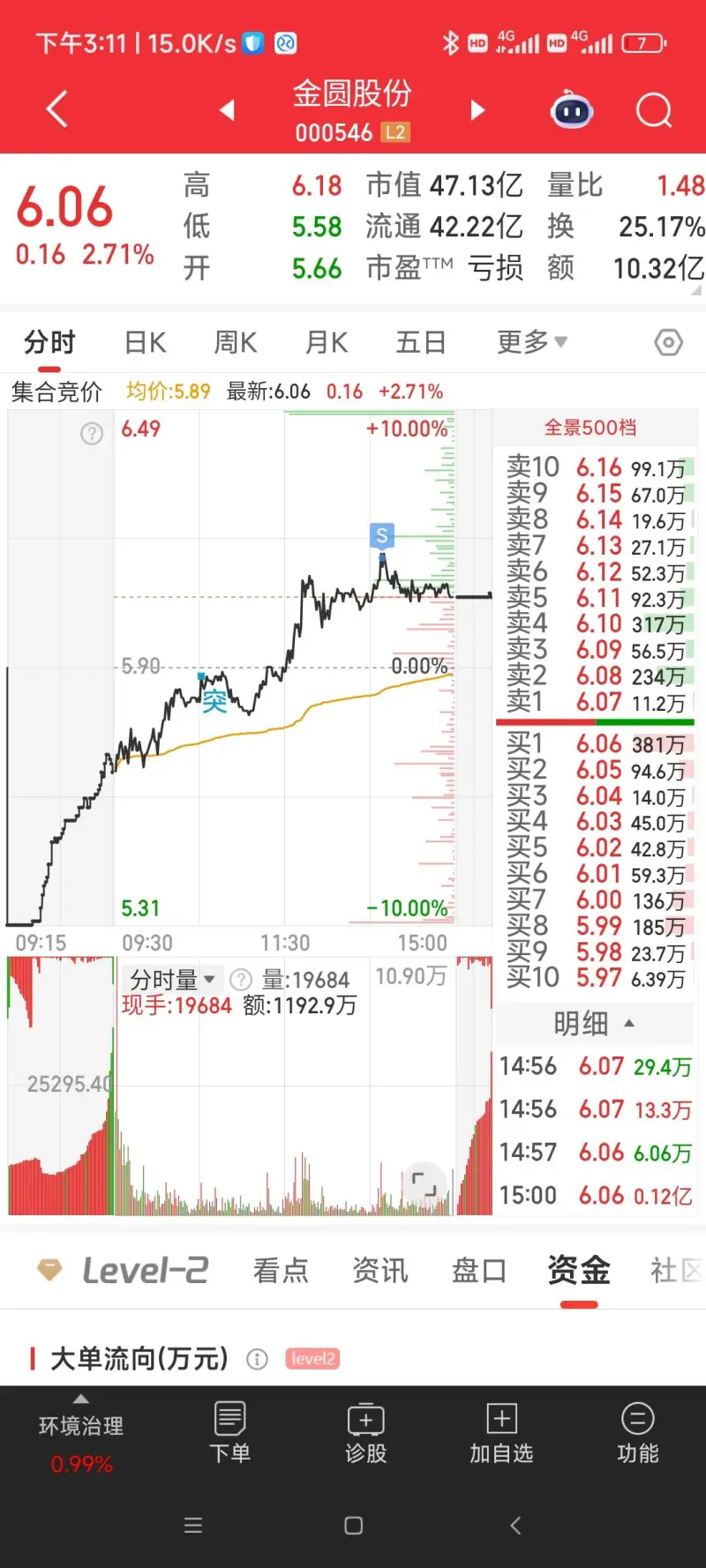The height and width of the screenshot is (1568, 706).
Task: Add stock via 加自选
Action: (x=501, y=1433)
